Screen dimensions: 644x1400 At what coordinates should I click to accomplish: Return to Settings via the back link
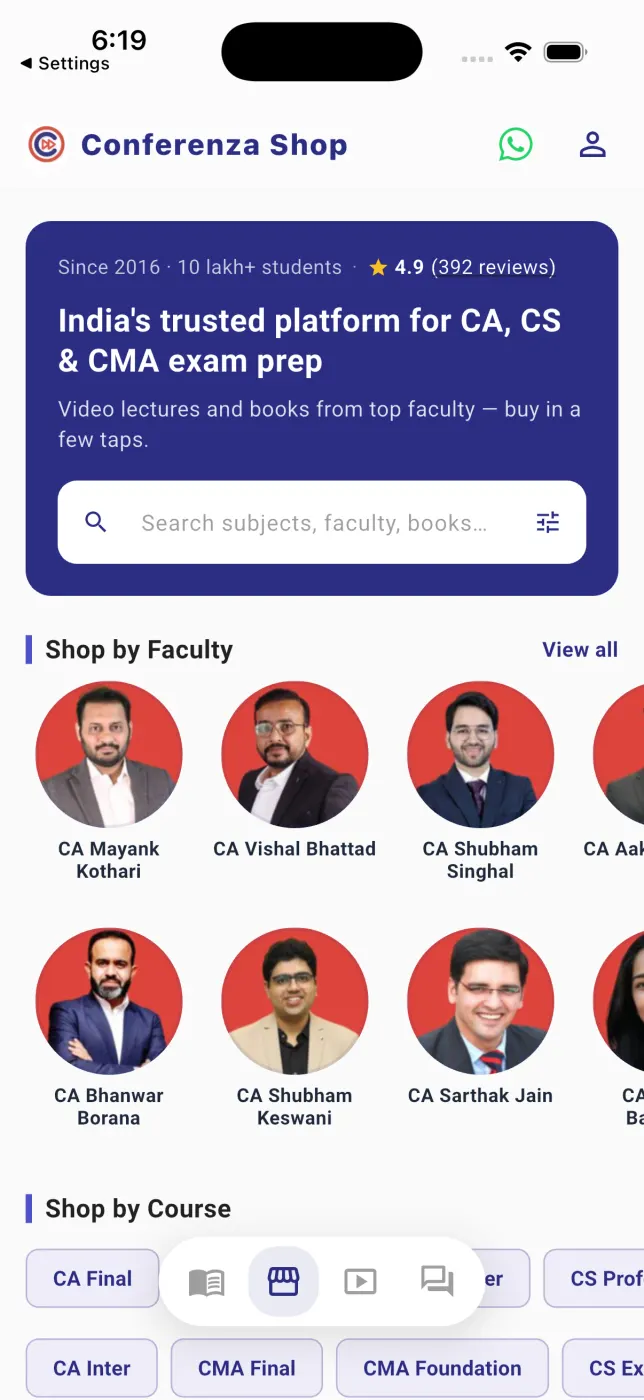tap(65, 63)
